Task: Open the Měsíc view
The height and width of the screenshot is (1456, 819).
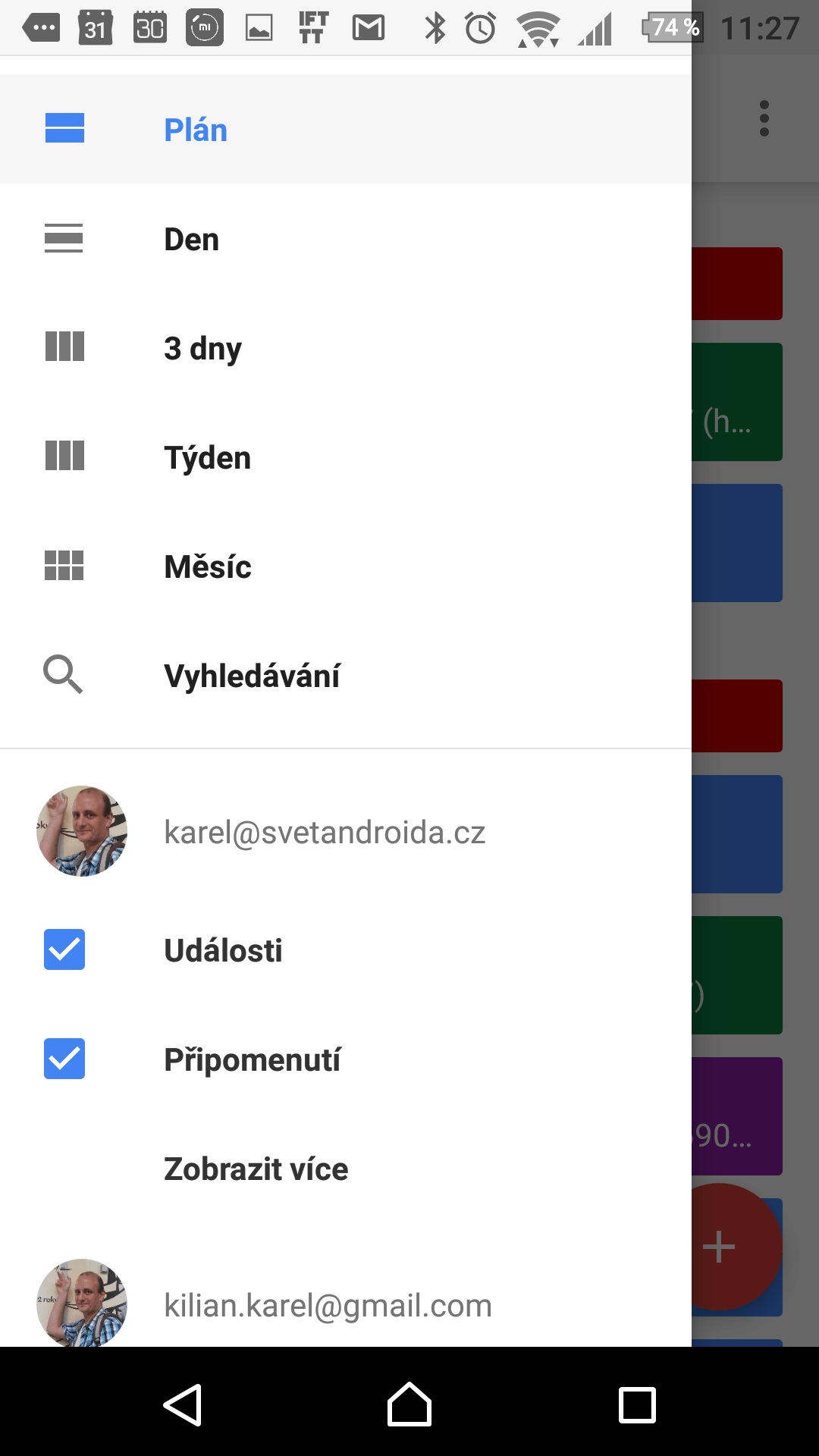Action: [x=346, y=566]
